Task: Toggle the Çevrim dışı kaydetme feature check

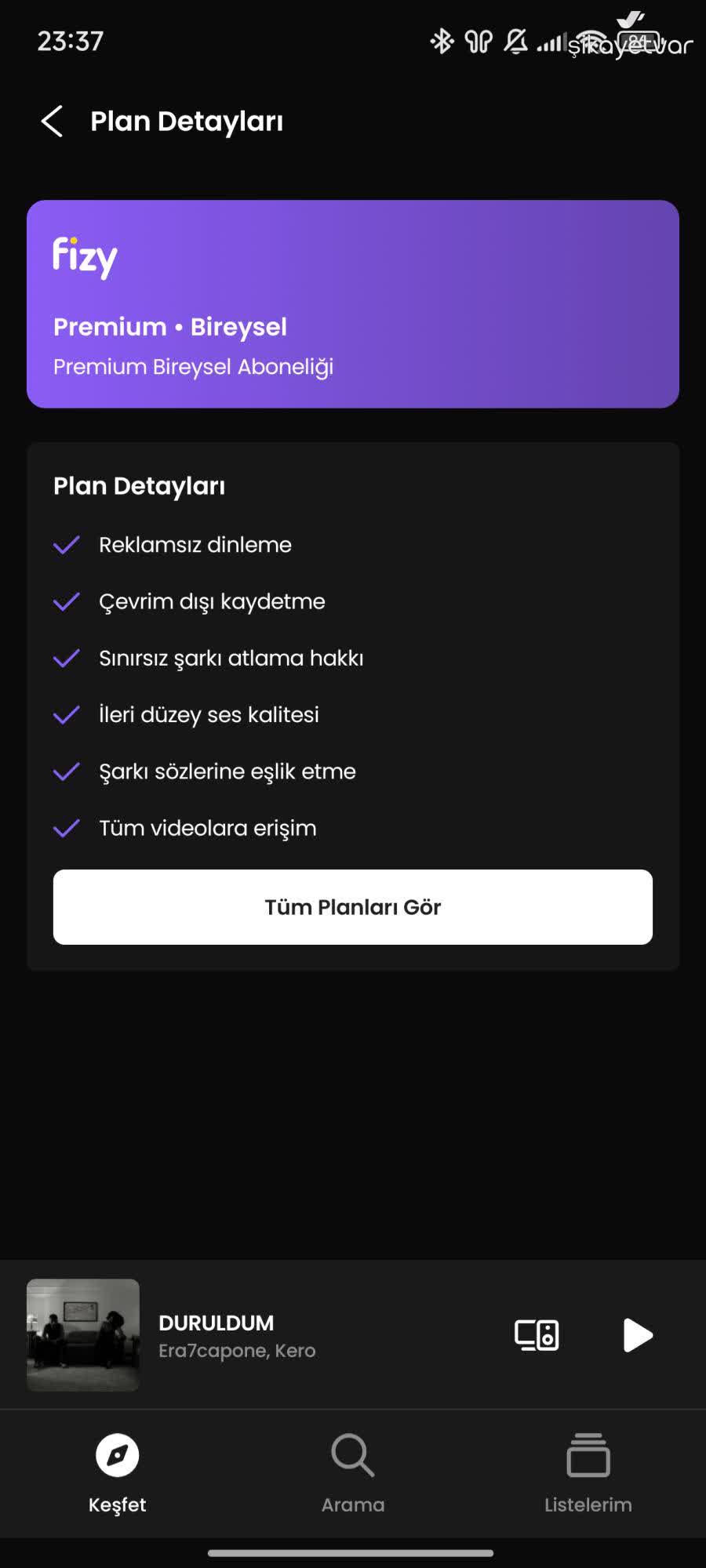Action: pyautogui.click(x=66, y=601)
